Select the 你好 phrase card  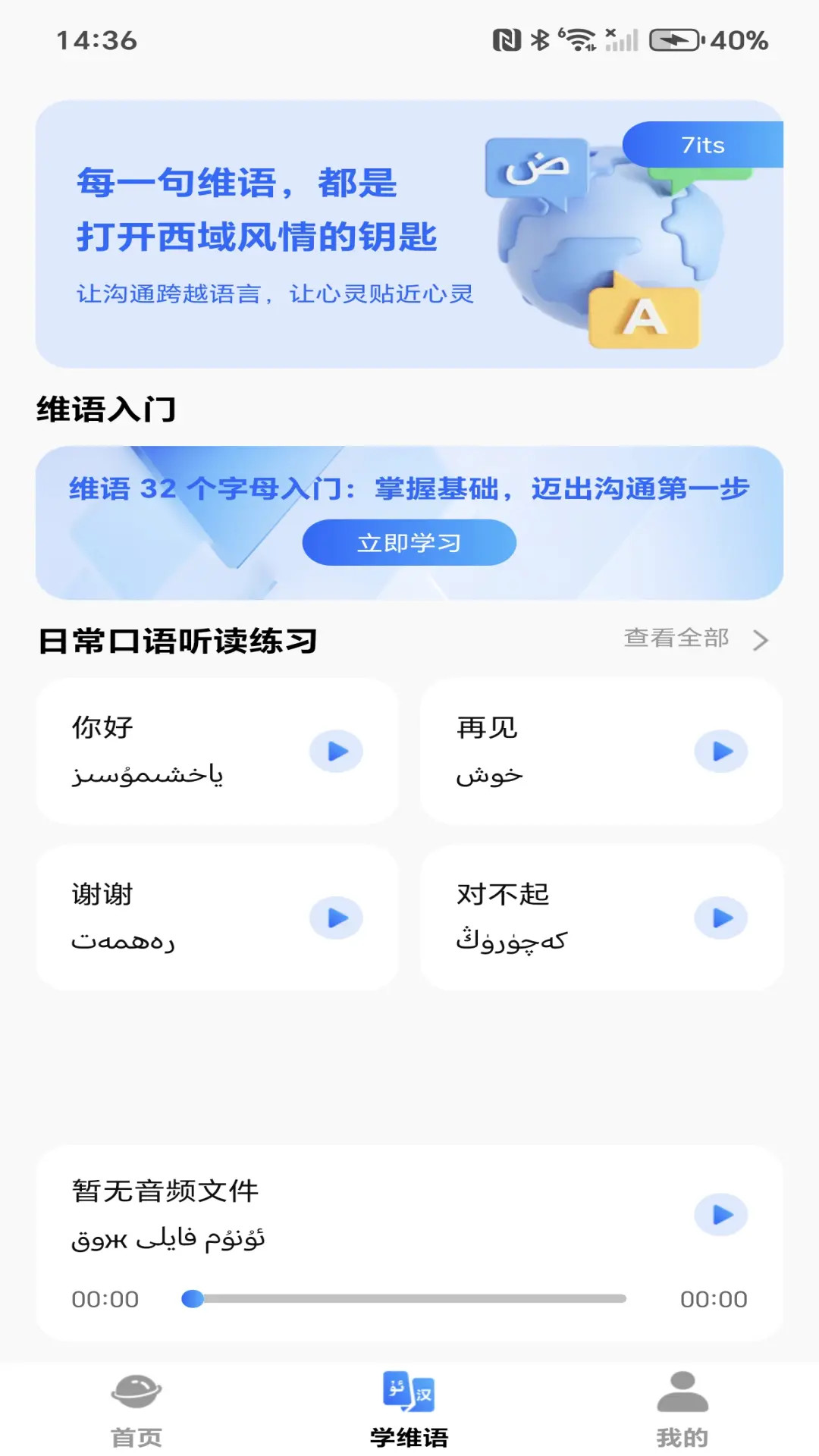217,752
